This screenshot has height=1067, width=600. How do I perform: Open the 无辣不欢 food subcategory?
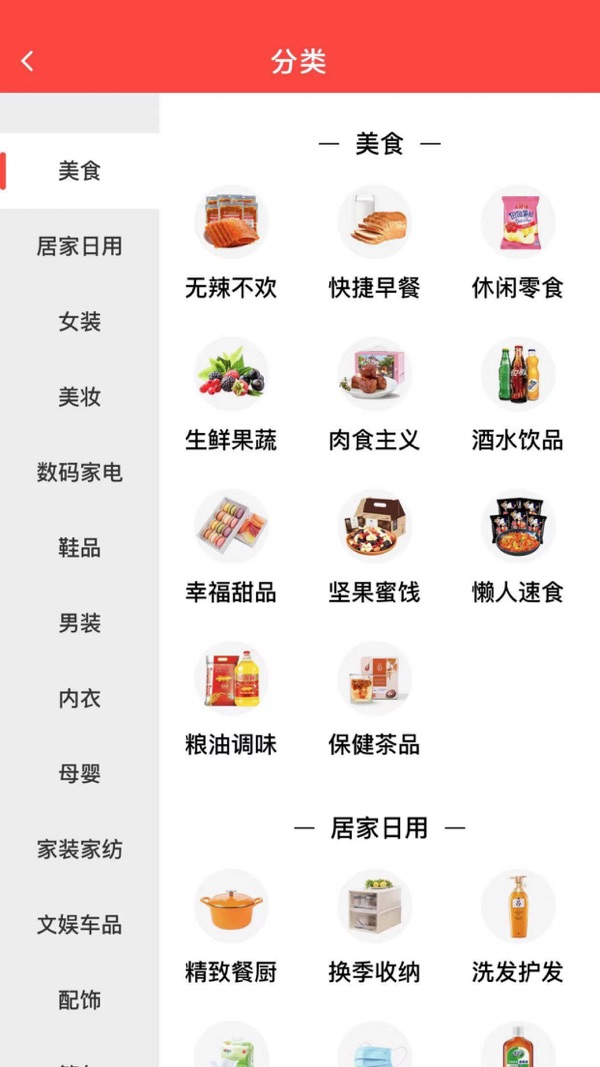click(x=231, y=243)
